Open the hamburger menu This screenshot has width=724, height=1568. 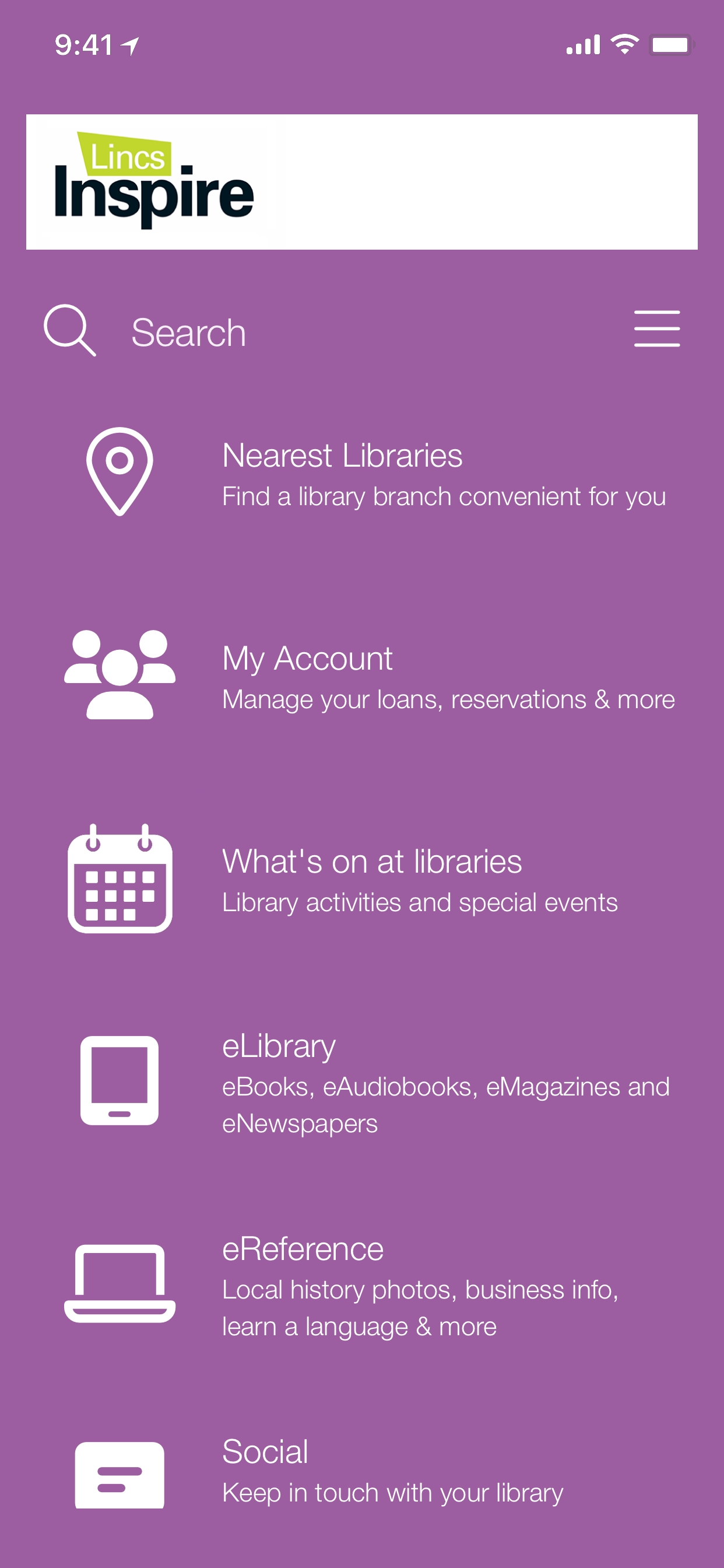click(x=656, y=328)
